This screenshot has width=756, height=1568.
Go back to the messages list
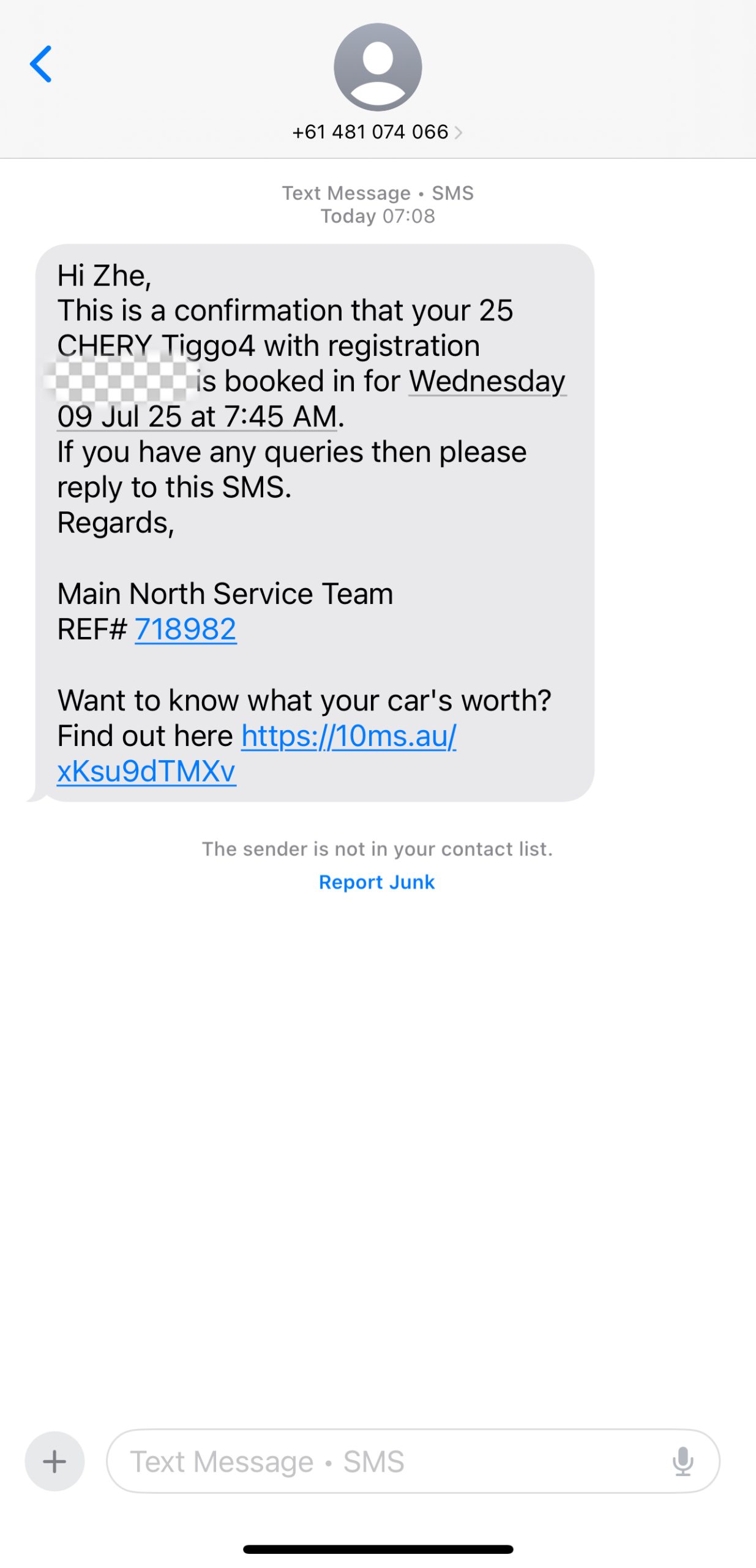pos(41,64)
